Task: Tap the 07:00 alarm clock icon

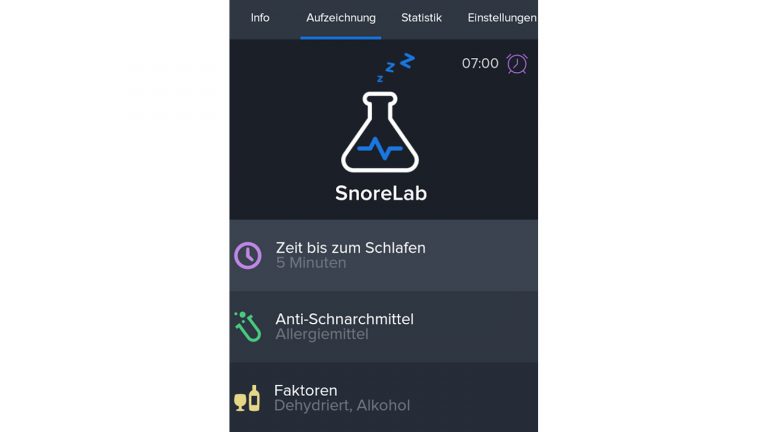Action: pos(517,63)
